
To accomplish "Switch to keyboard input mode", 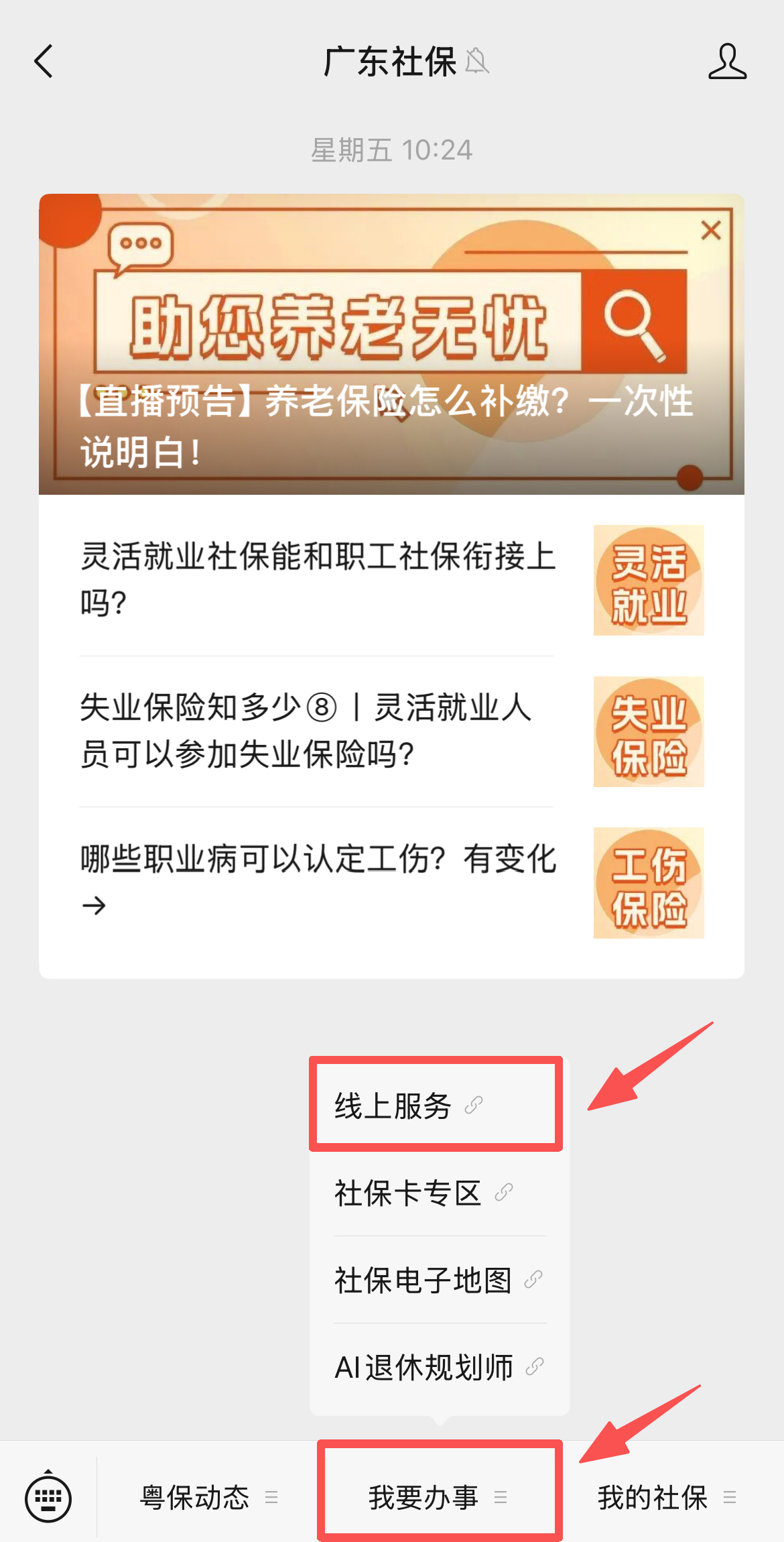I will coord(48,1498).
